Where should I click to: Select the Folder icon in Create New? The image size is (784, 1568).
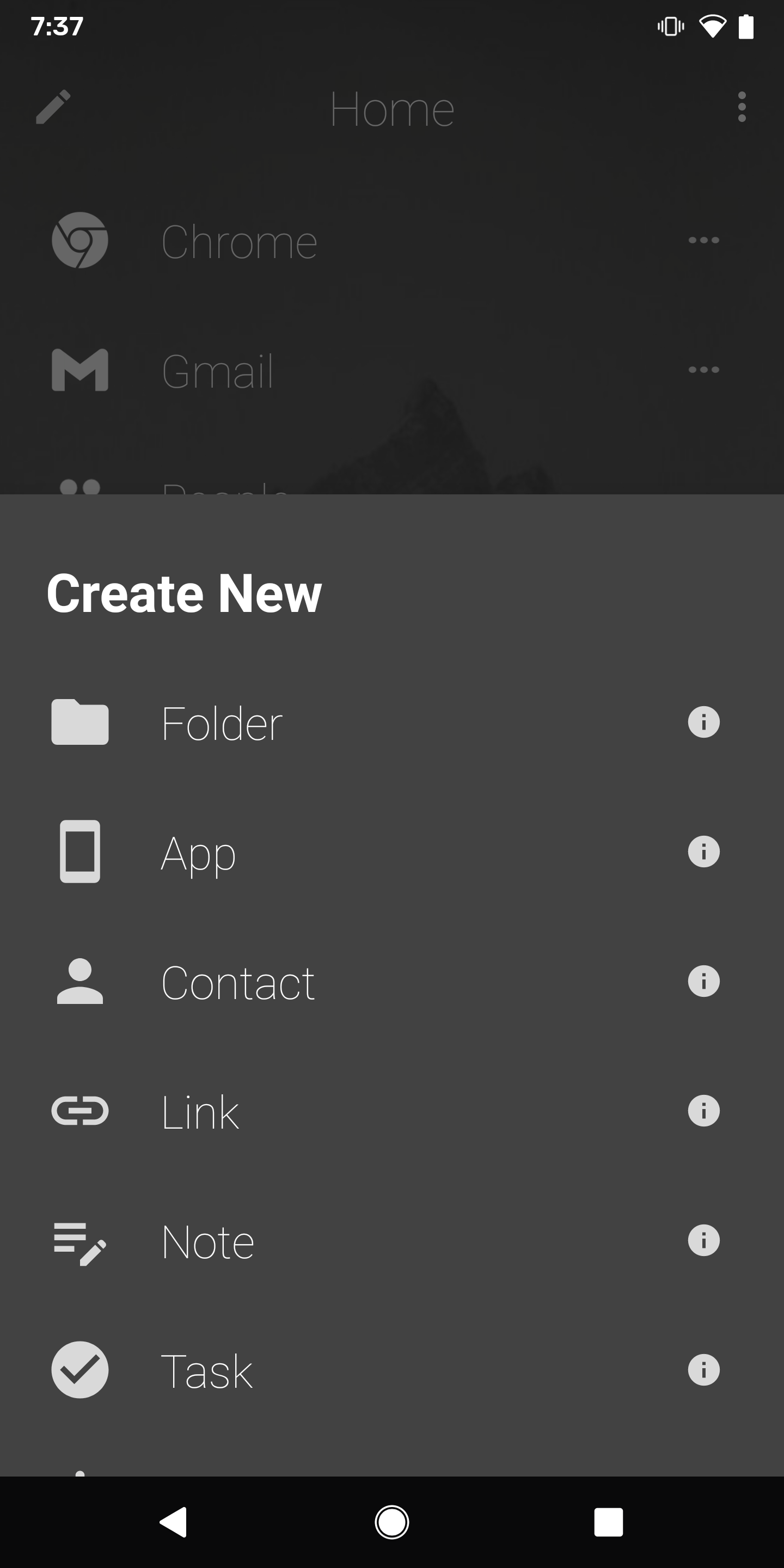pyautogui.click(x=79, y=722)
